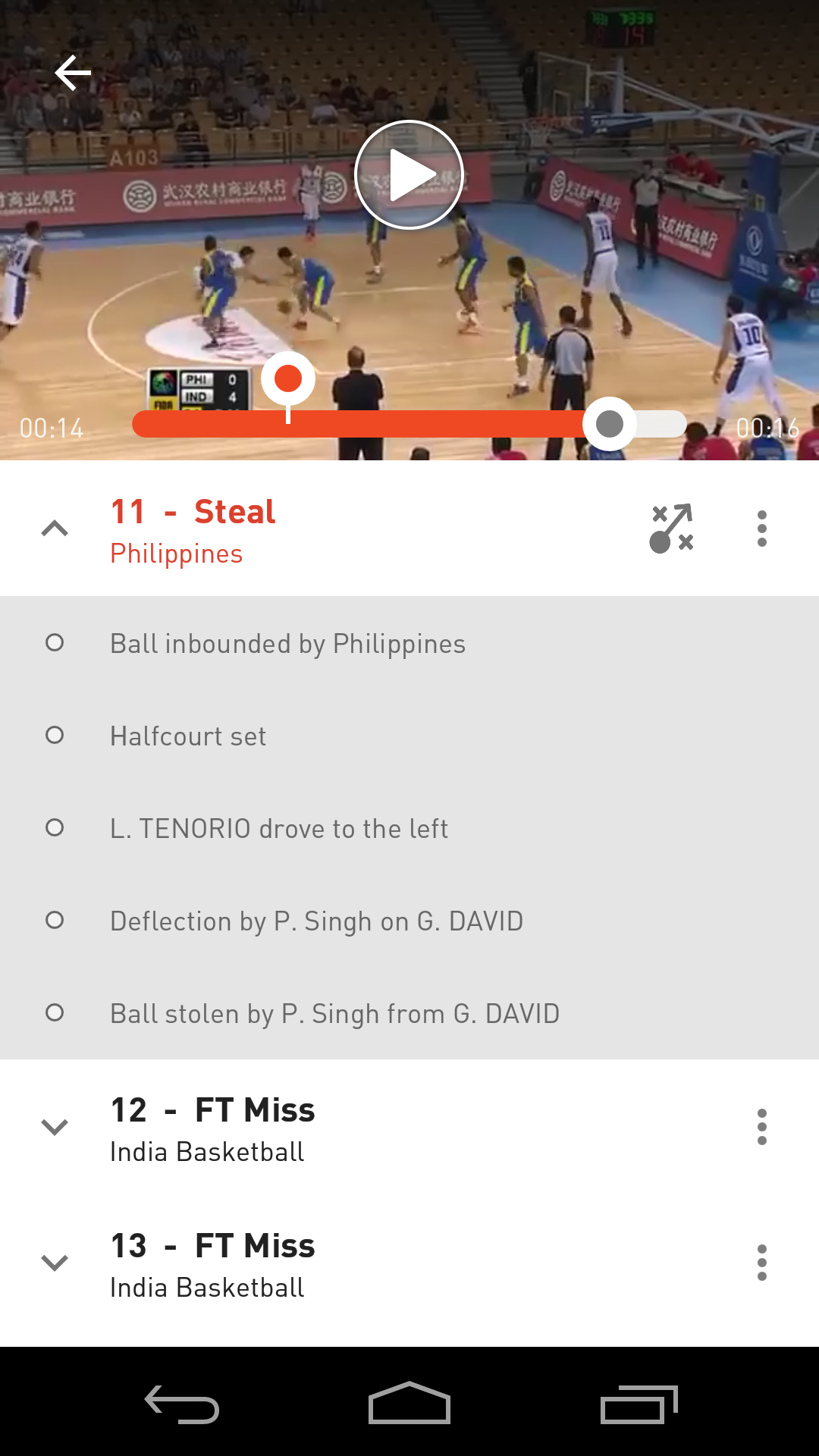This screenshot has height=1456, width=819.
Task: Play the video clip
Action: [409, 175]
